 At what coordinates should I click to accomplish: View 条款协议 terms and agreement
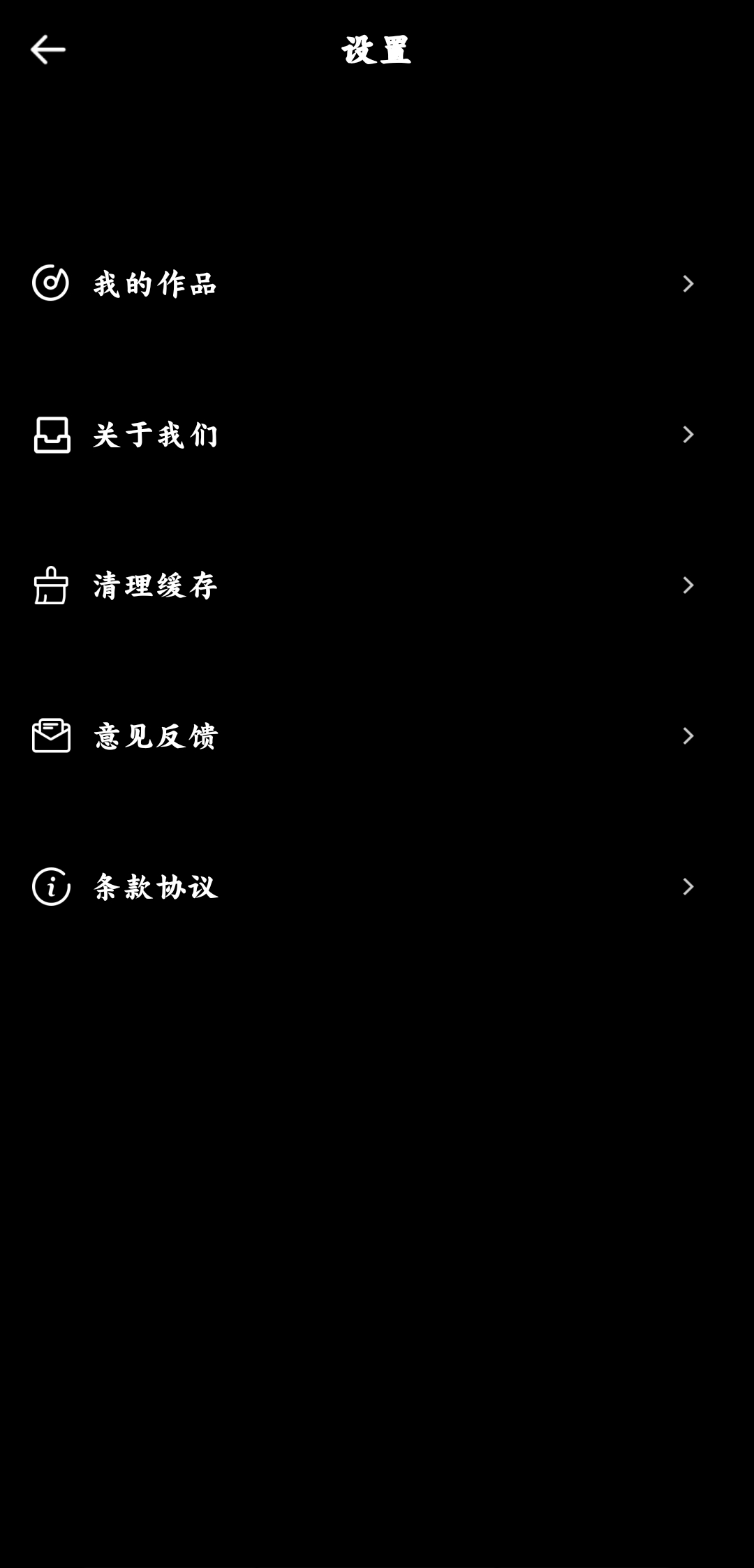155,887
